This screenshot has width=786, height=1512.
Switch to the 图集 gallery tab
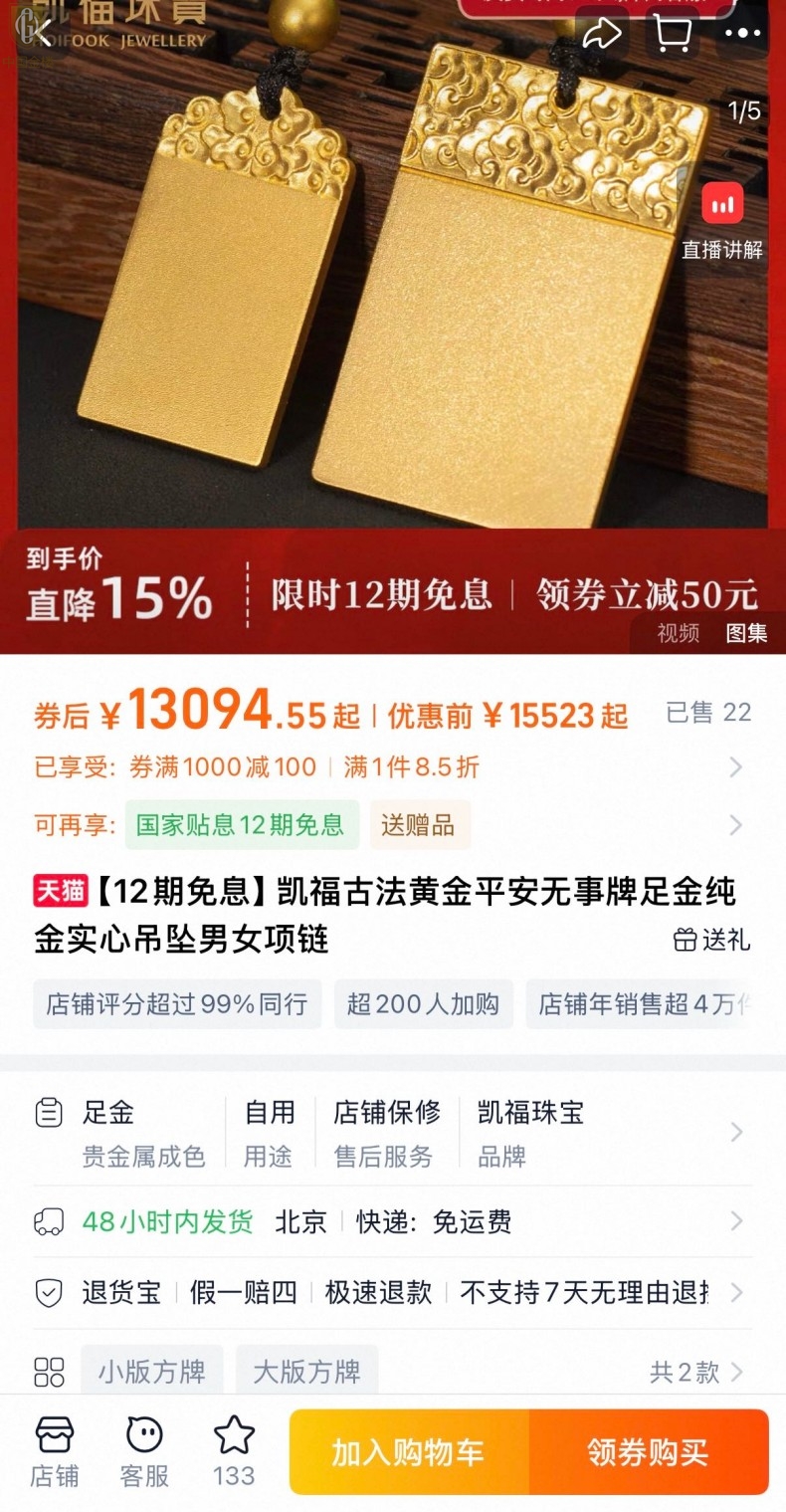click(x=746, y=633)
